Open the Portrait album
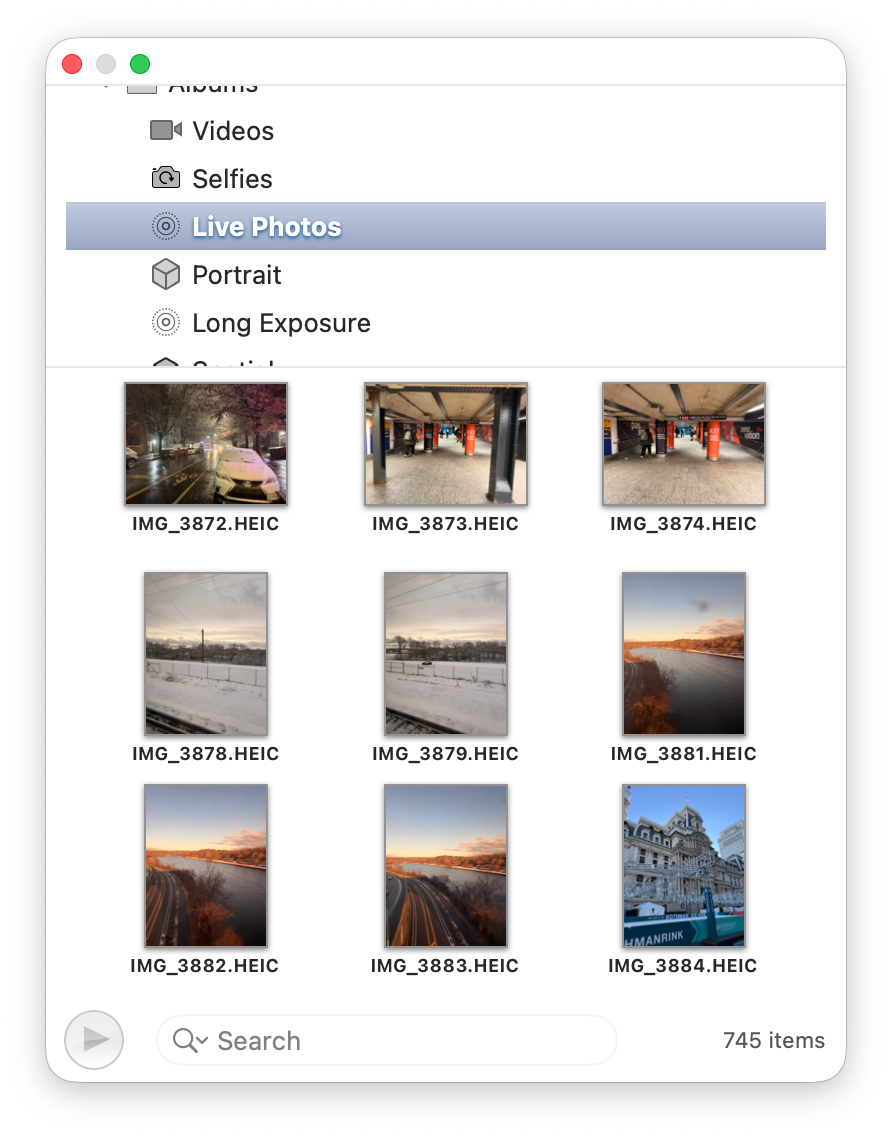892x1136 pixels. 236,275
